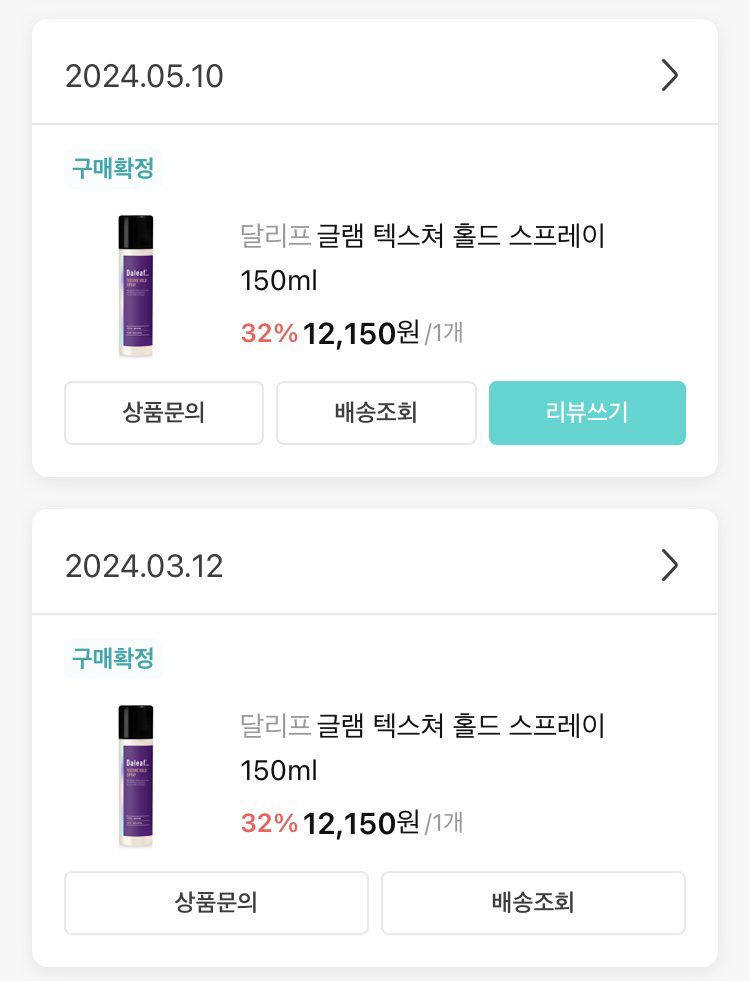Tap the 리뷰쓰기 (write review) button
Screen dimensions: 750x981
(x=587, y=413)
